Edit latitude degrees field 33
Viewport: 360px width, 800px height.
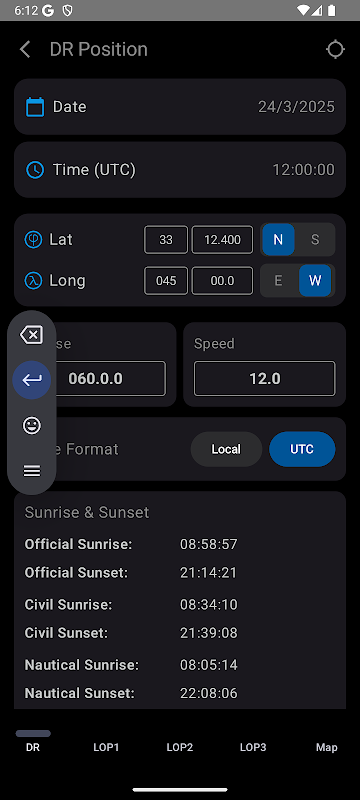coord(166,239)
